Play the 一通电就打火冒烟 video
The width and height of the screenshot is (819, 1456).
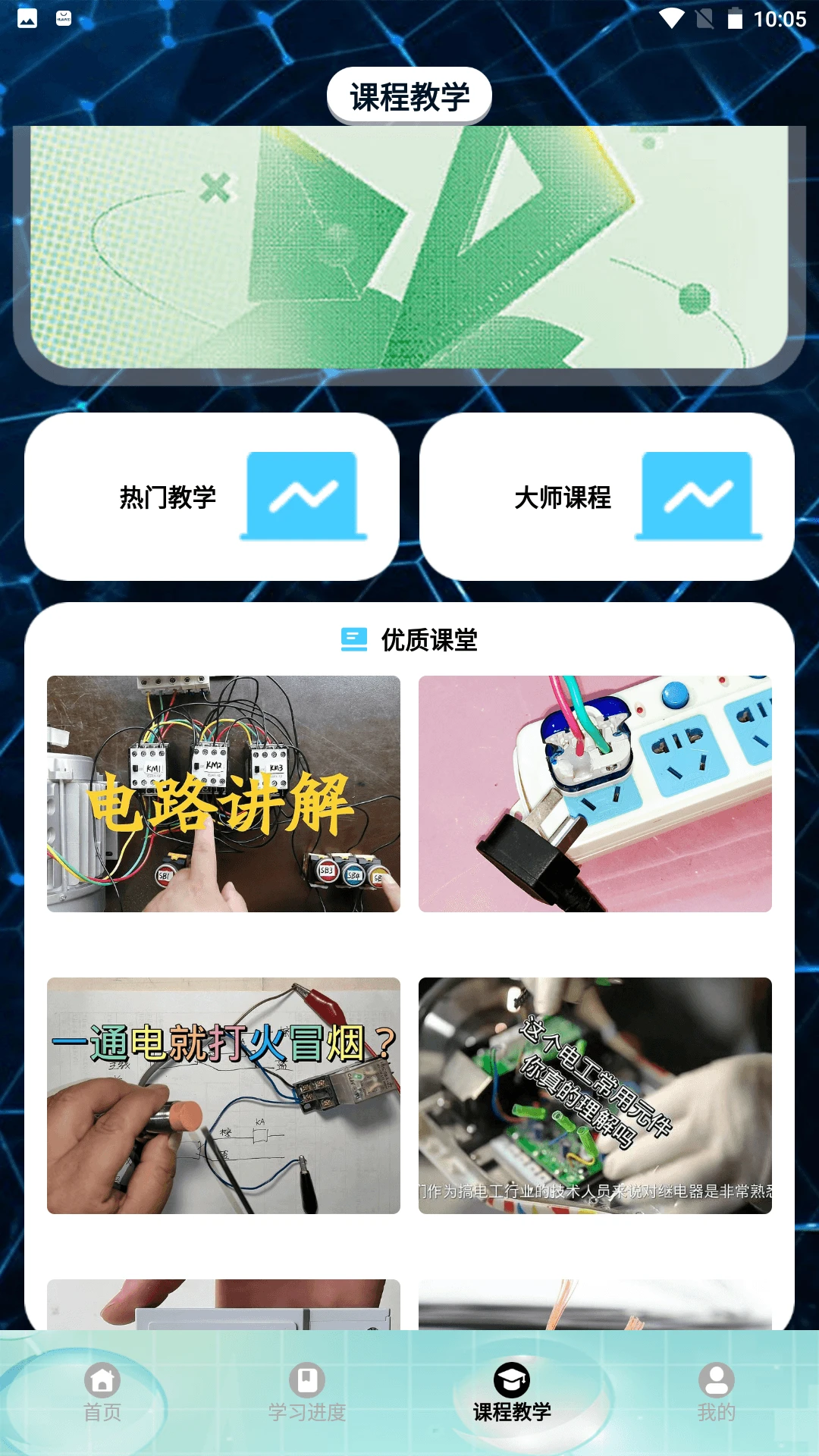[x=223, y=1095]
